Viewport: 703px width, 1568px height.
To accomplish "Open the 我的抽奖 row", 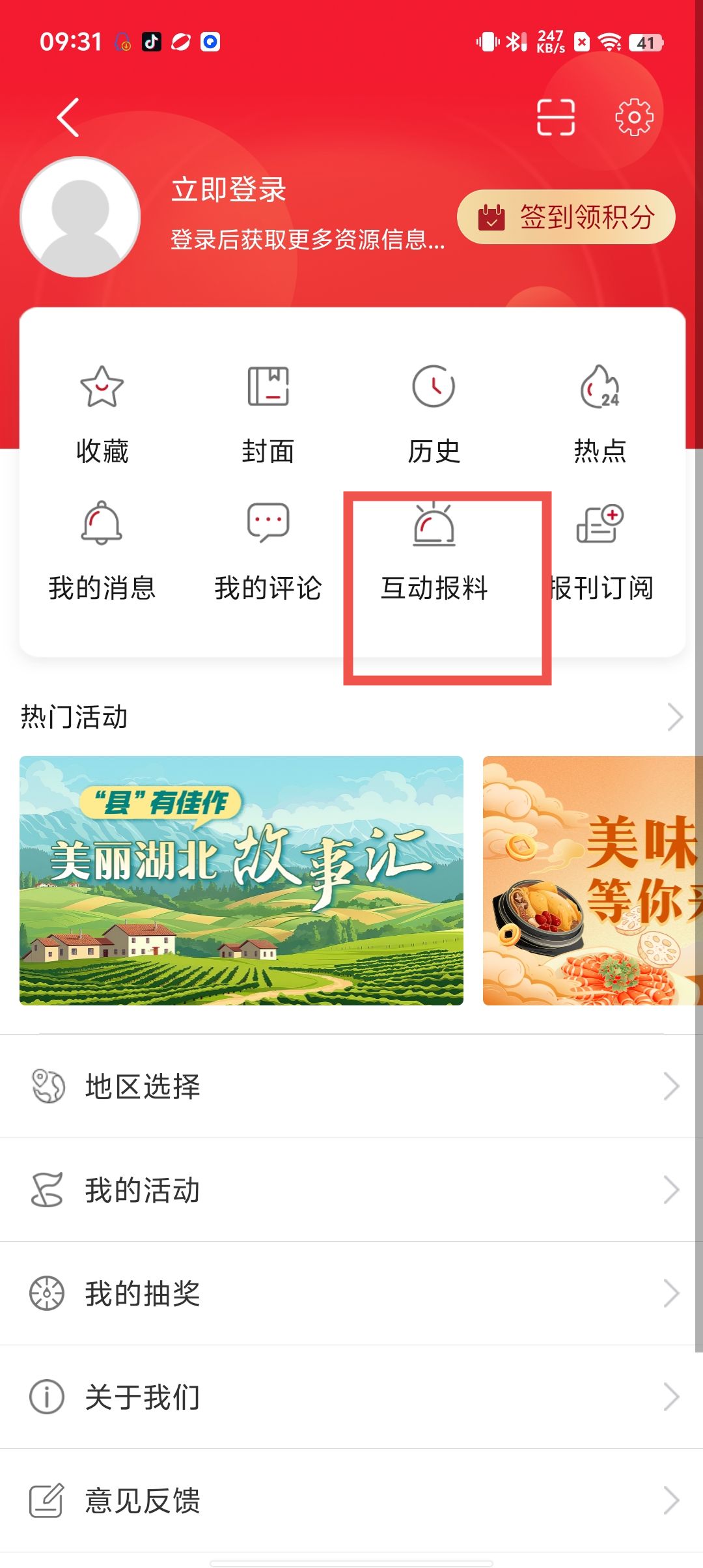I will point(351,1293).
